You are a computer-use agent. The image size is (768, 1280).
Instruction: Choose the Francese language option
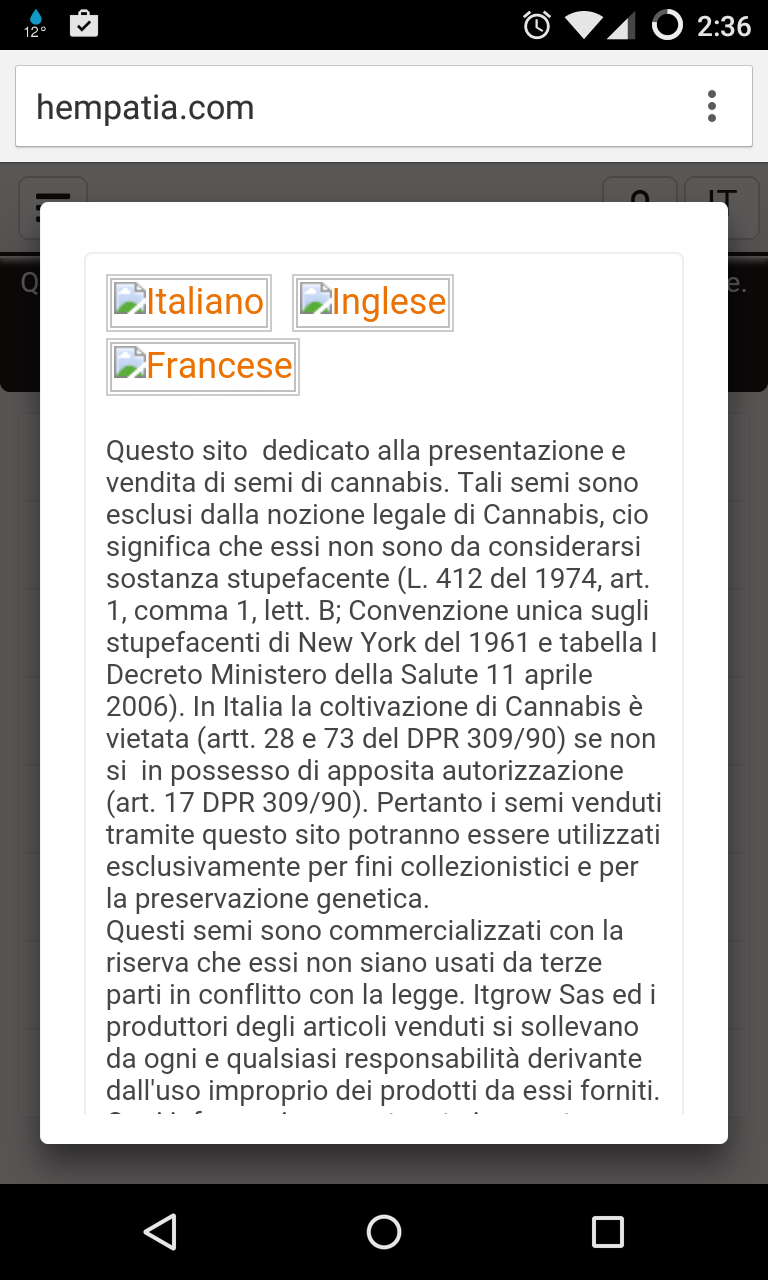(203, 366)
